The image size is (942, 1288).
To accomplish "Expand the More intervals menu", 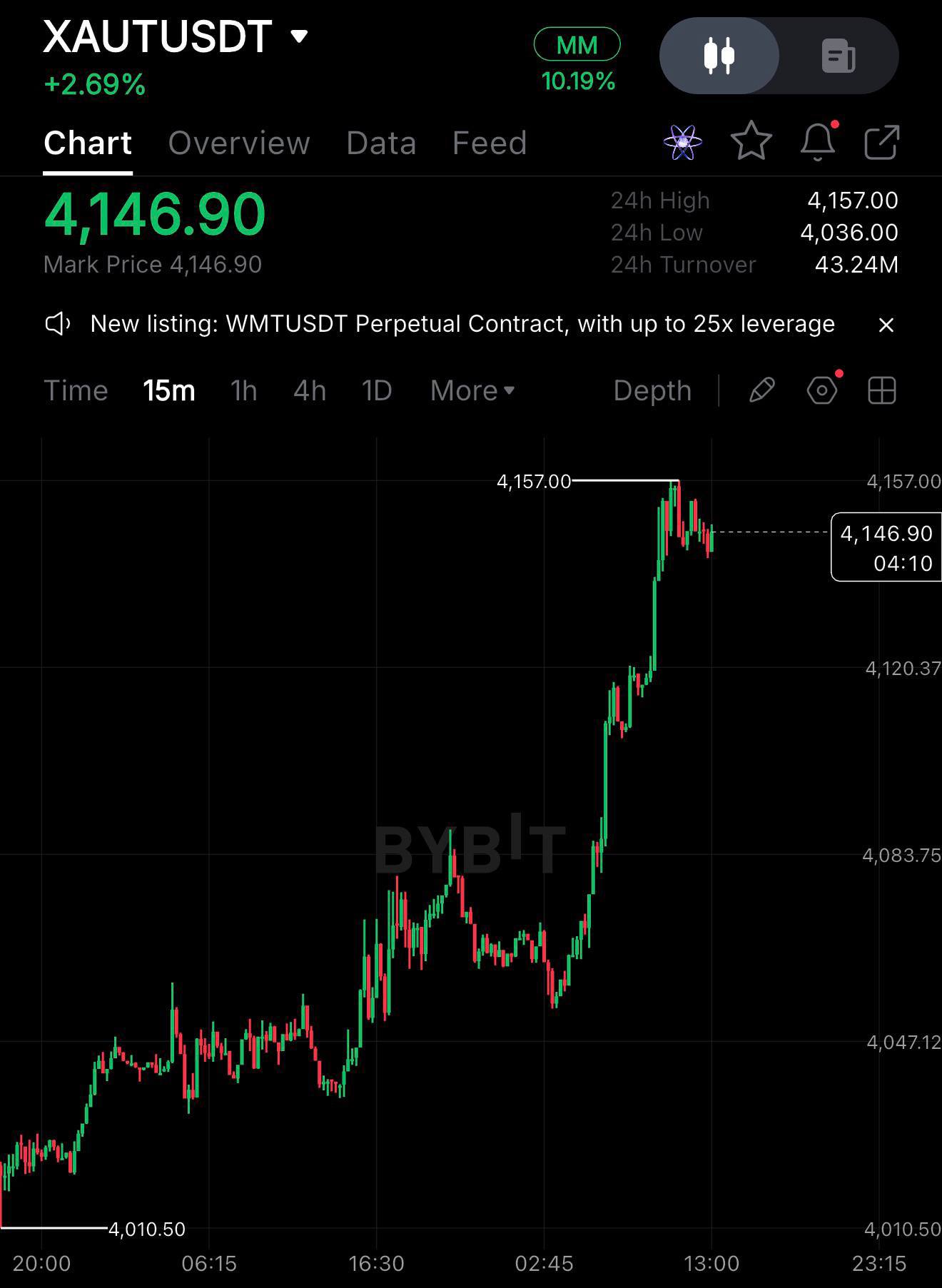I will click(x=472, y=390).
